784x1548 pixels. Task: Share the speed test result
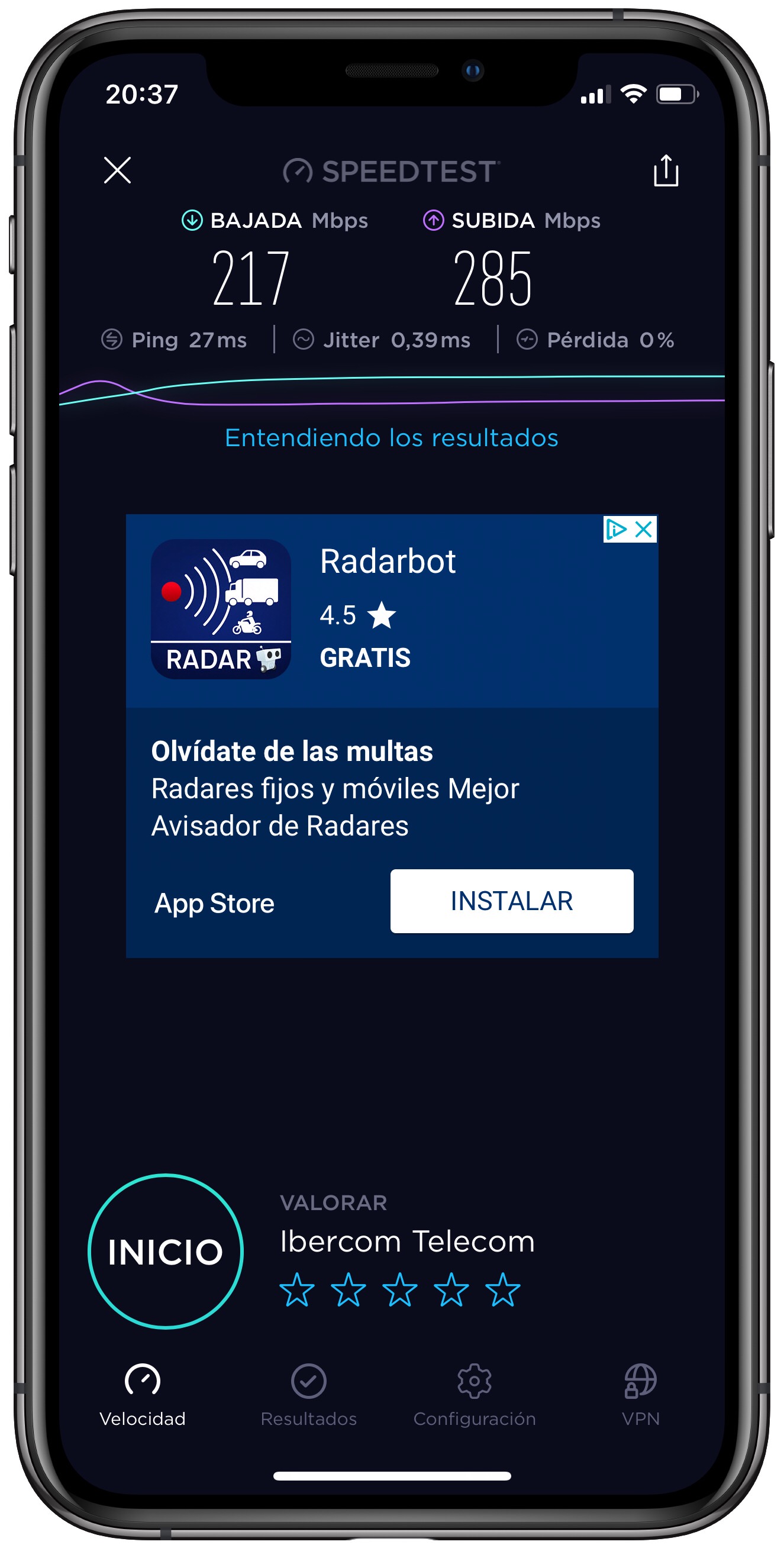(666, 170)
